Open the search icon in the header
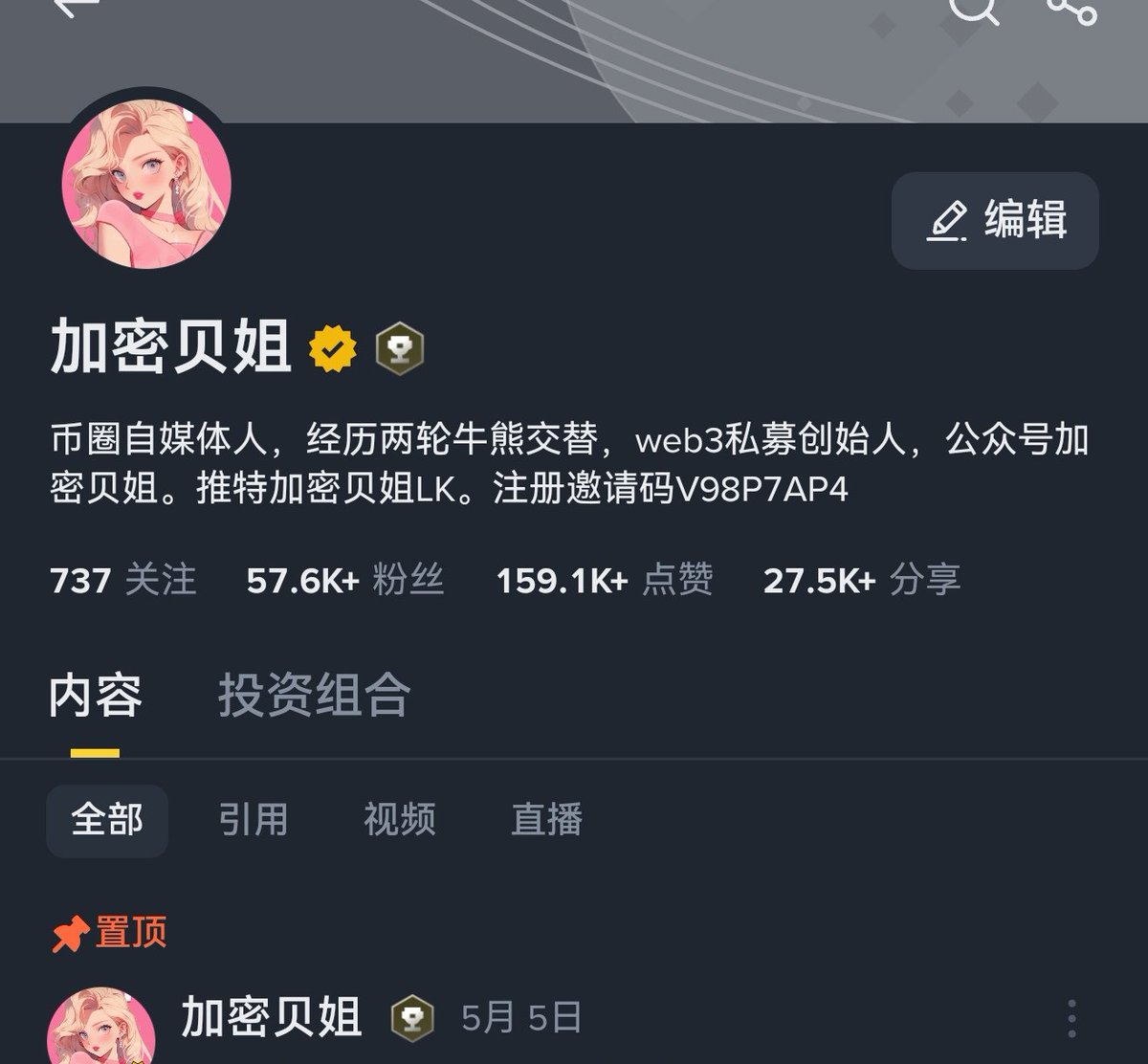Image resolution: width=1148 pixels, height=1064 pixels. tap(973, 10)
